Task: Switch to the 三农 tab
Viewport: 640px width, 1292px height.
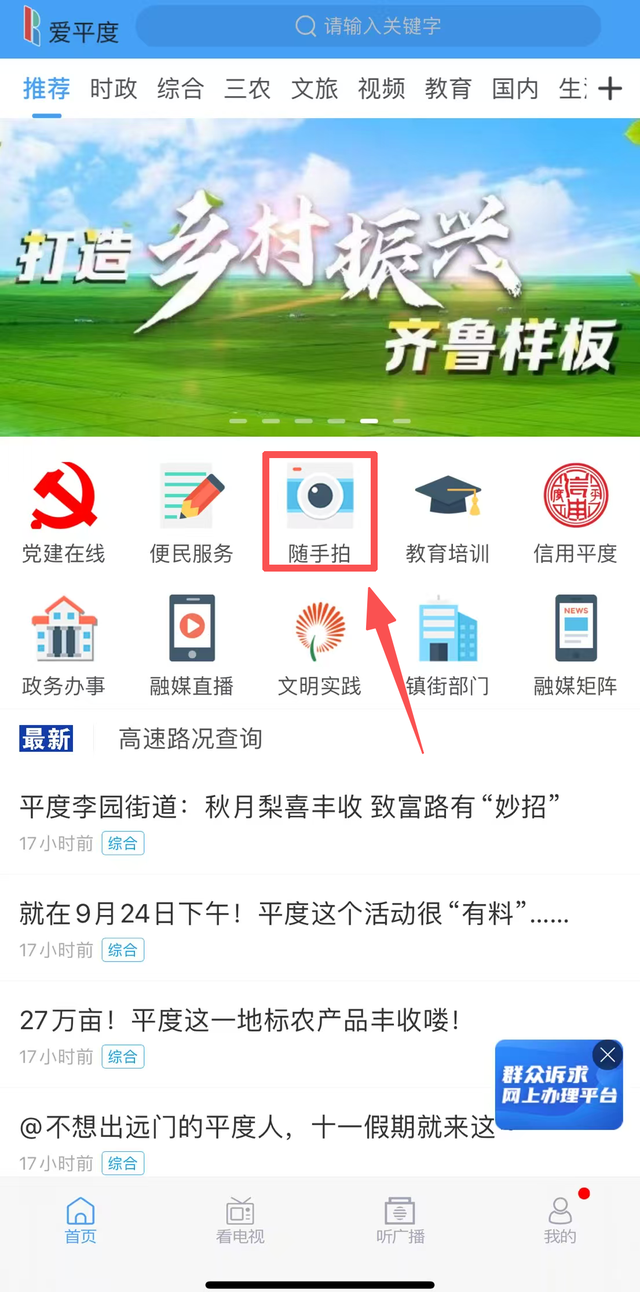Action: 247,89
